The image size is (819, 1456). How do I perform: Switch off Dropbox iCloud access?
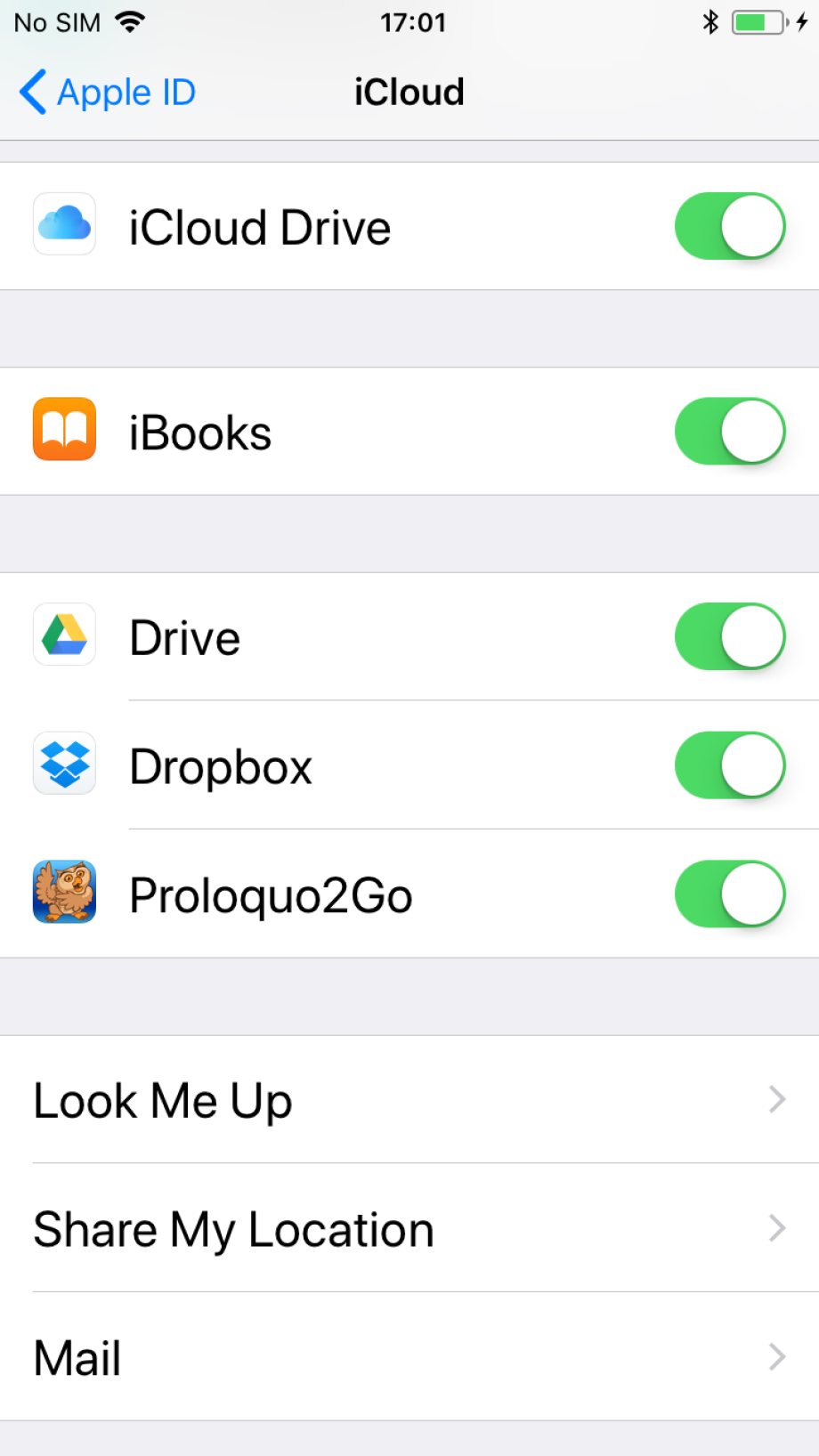click(x=730, y=765)
